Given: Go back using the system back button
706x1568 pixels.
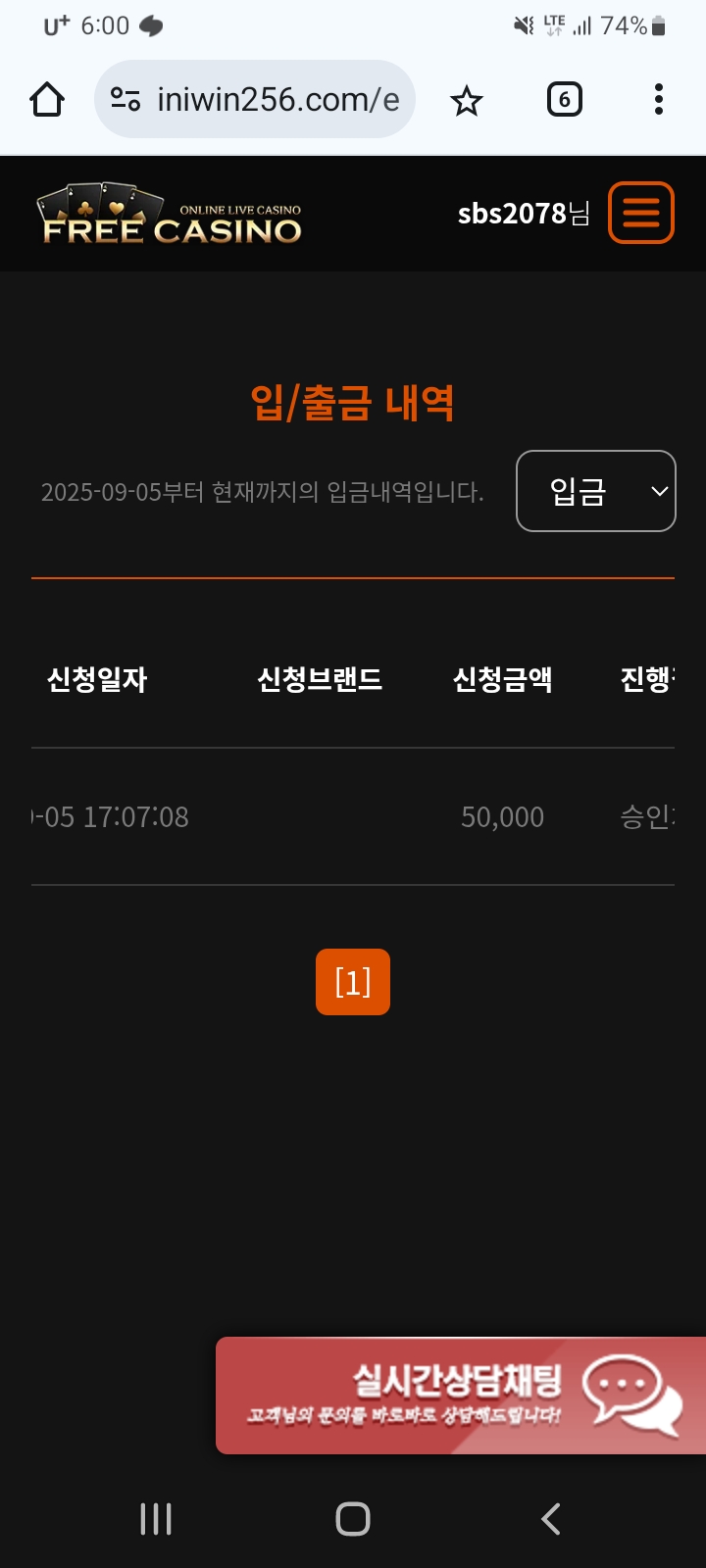Looking at the screenshot, I should coord(551,1519).
